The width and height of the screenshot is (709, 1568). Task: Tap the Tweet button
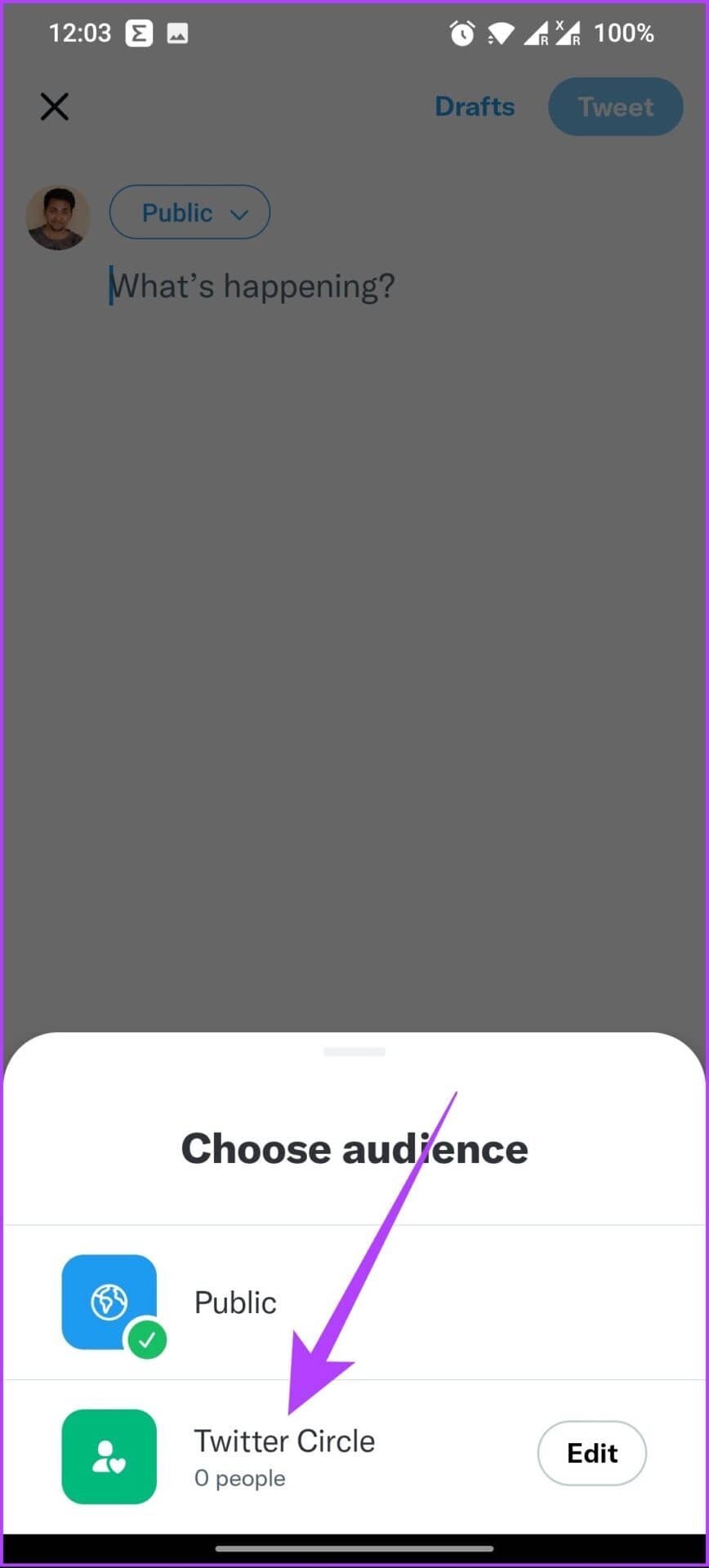615,107
